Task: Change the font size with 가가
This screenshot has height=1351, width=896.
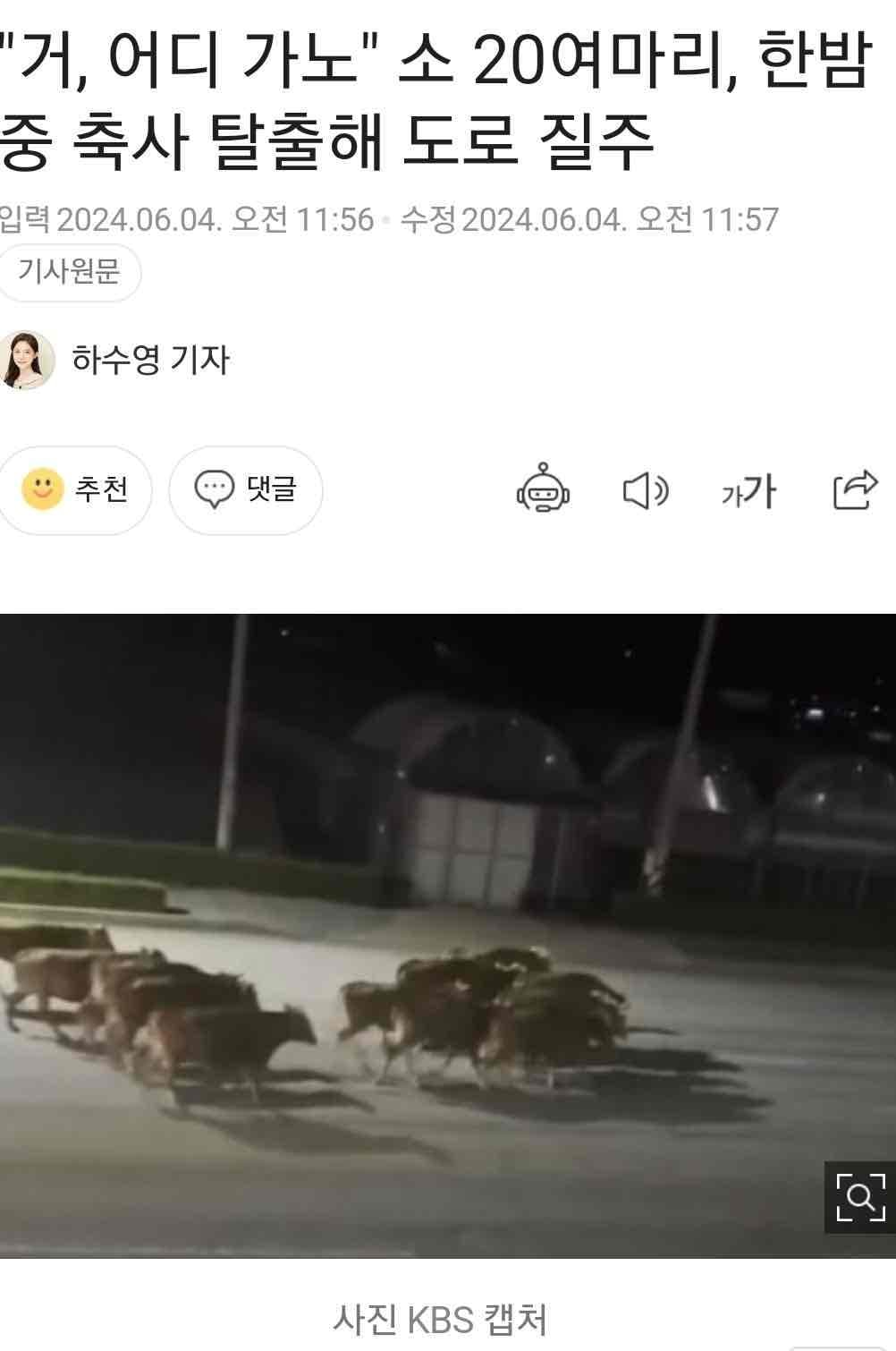Action: click(x=748, y=491)
